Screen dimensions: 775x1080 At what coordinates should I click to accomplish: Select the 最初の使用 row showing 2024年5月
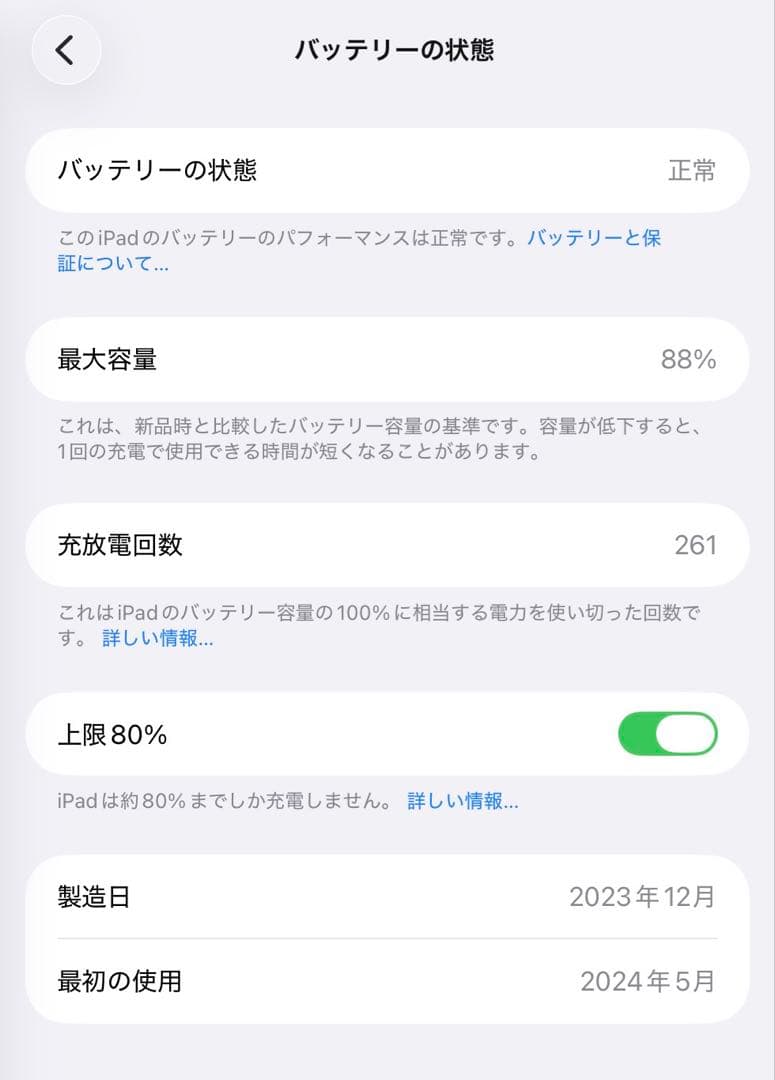[x=387, y=981]
